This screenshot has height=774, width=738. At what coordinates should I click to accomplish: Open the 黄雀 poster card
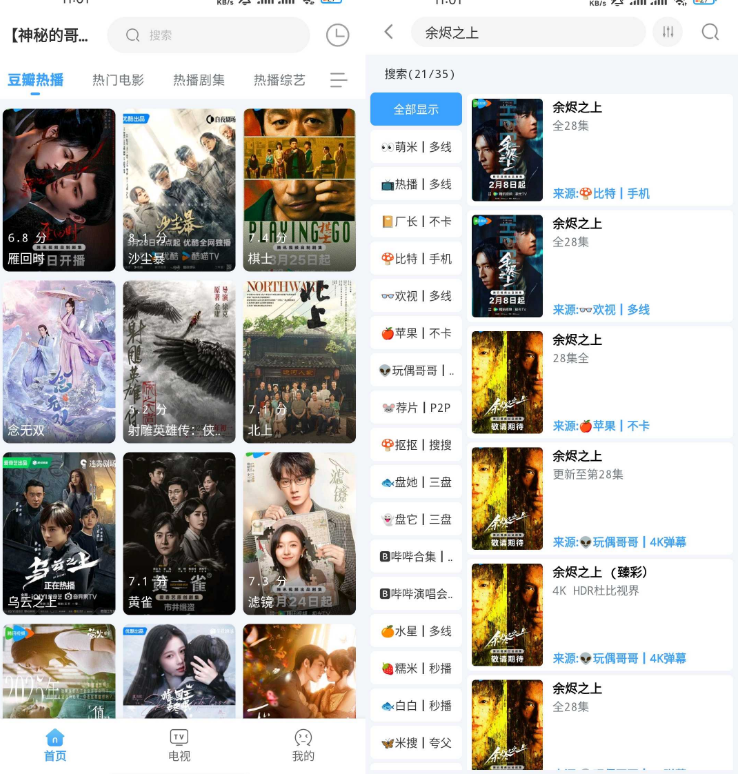click(x=179, y=533)
